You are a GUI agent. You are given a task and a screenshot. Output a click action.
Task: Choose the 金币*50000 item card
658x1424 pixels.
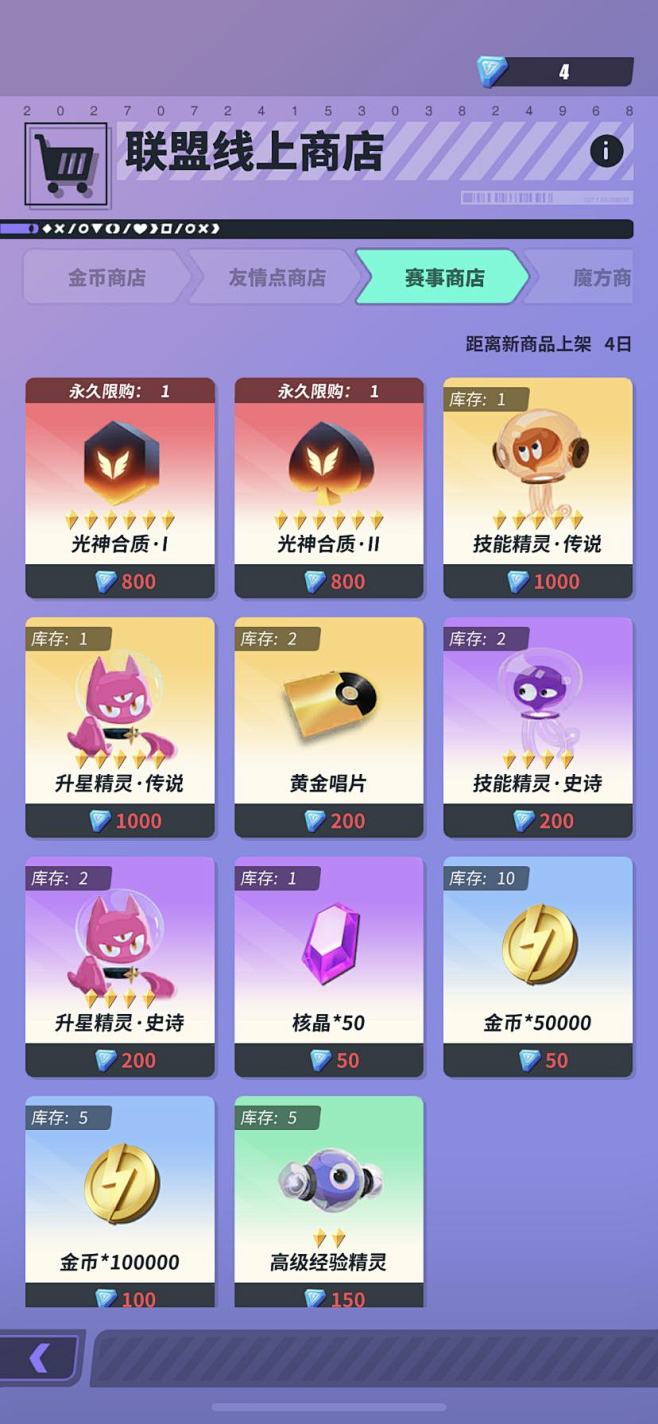(538, 967)
